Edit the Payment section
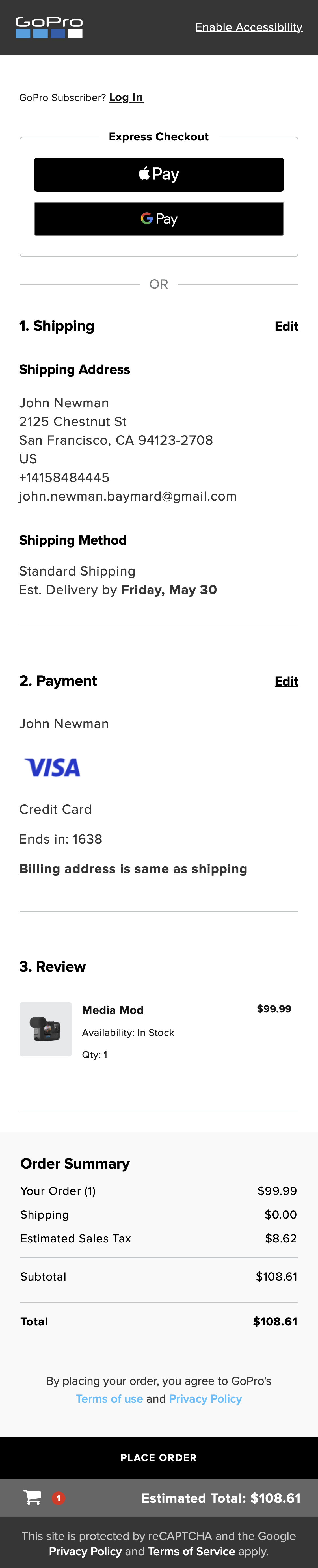 pos(286,681)
